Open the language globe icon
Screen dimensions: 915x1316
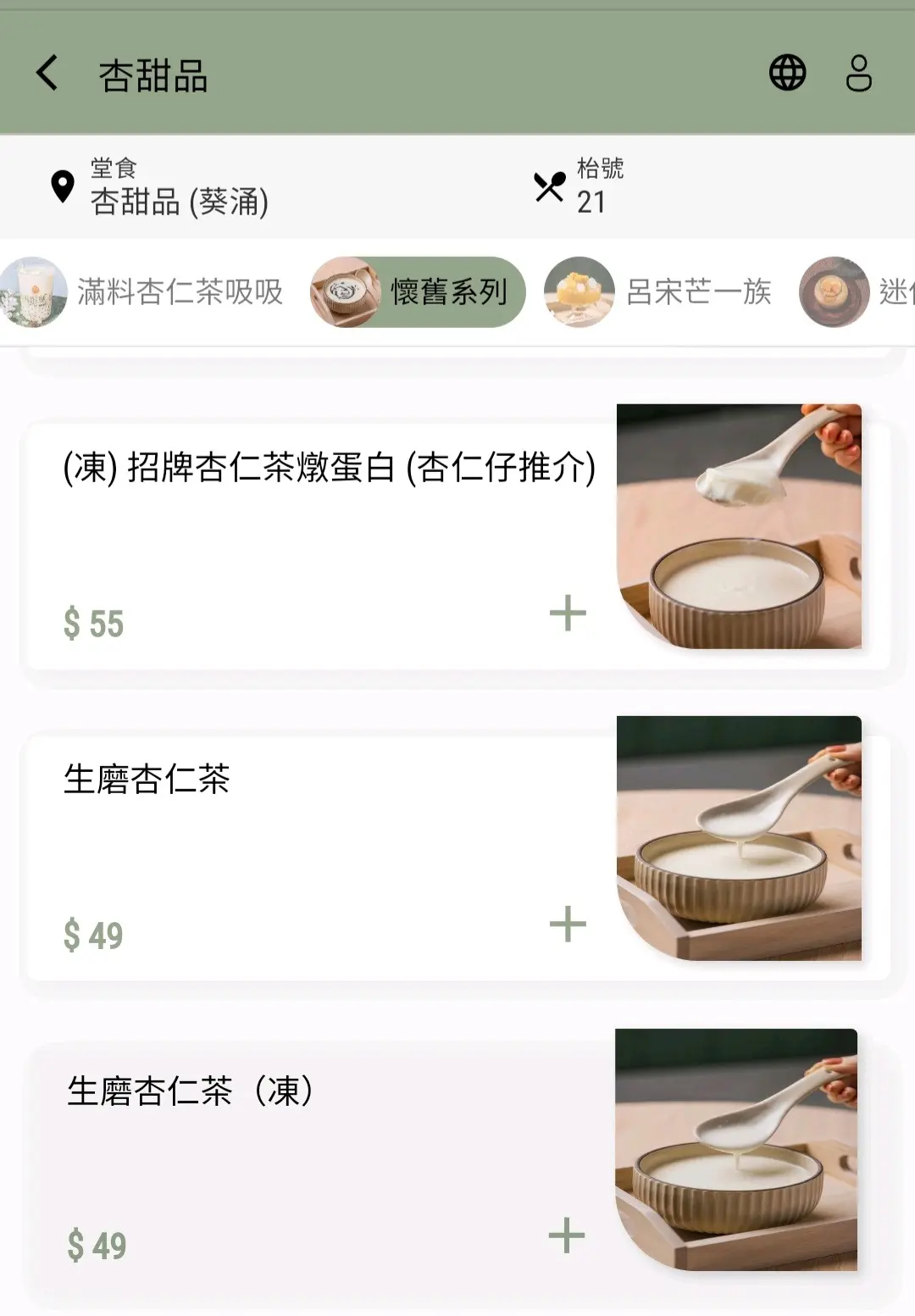(787, 73)
